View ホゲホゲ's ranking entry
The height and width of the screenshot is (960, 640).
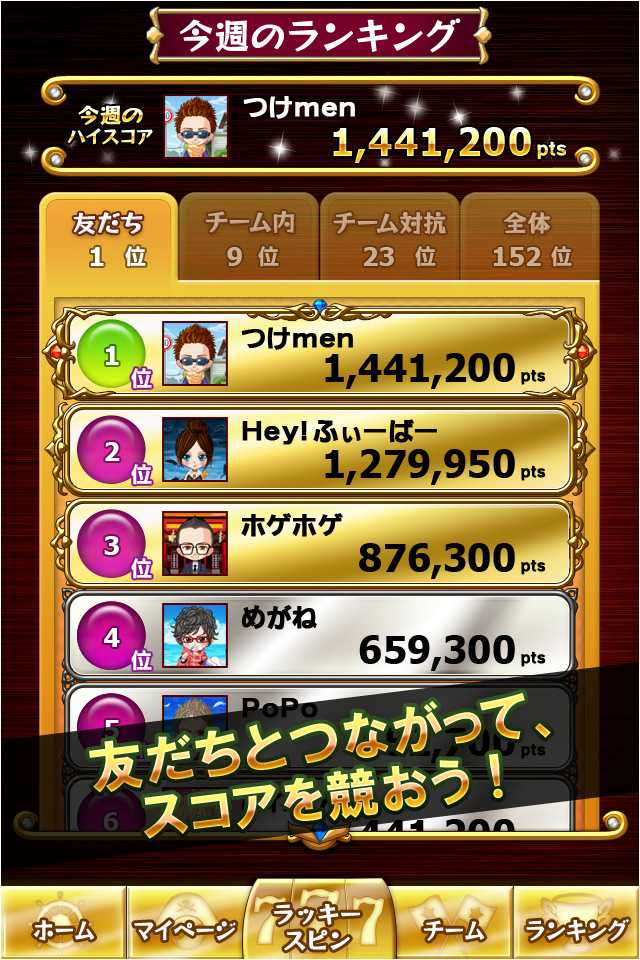click(x=320, y=543)
